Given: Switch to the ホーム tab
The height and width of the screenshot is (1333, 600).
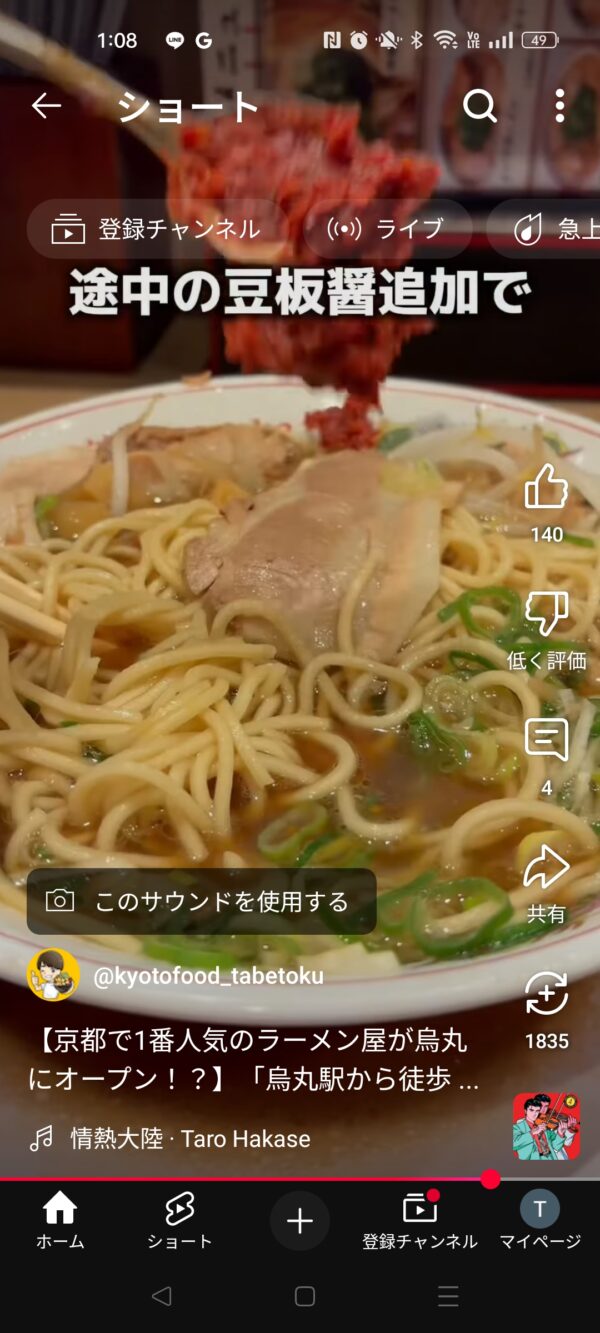Looking at the screenshot, I should 60,1221.
